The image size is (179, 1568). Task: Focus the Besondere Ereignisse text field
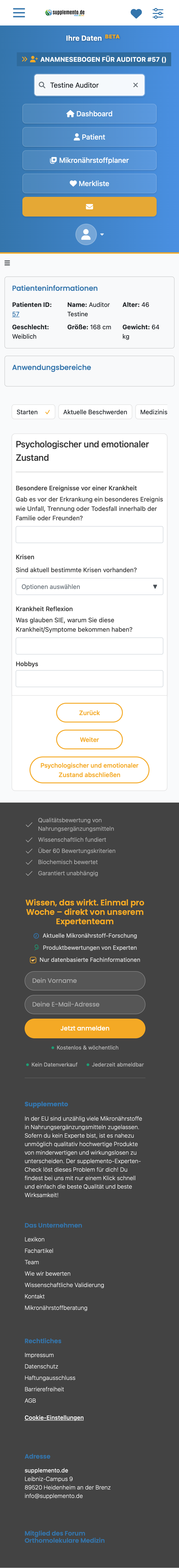pos(89,534)
